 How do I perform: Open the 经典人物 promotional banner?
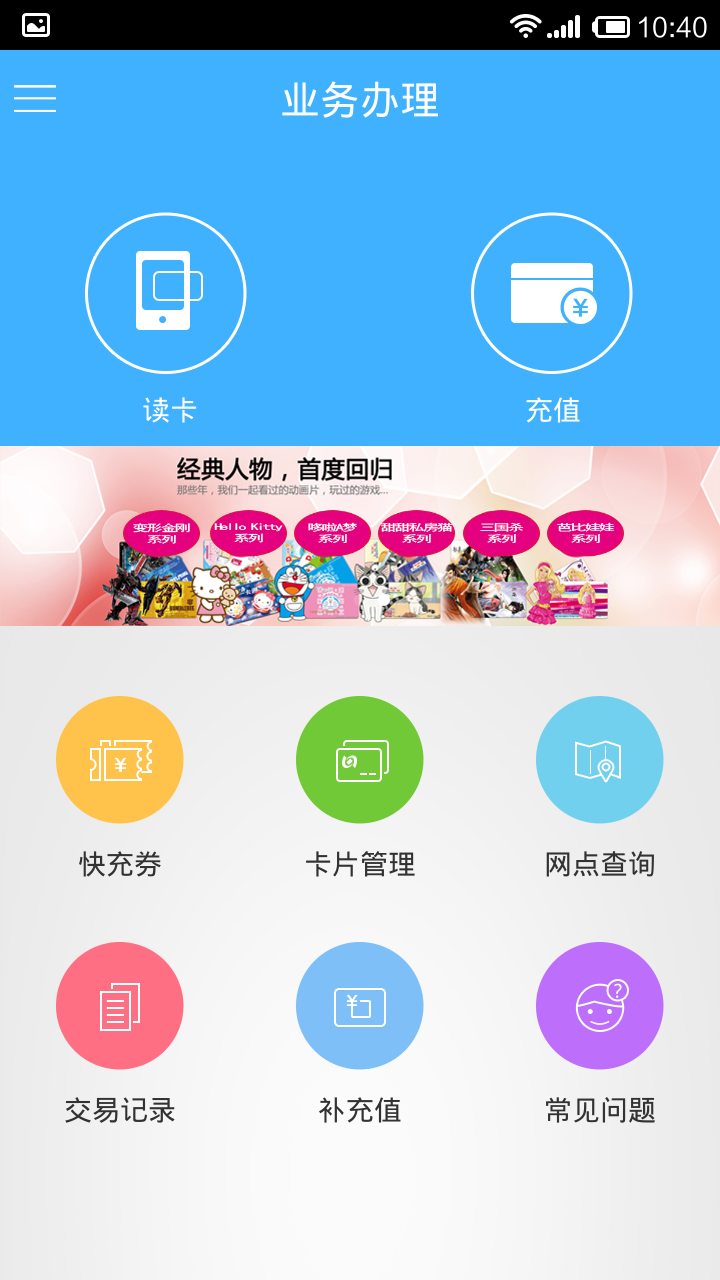[360, 536]
